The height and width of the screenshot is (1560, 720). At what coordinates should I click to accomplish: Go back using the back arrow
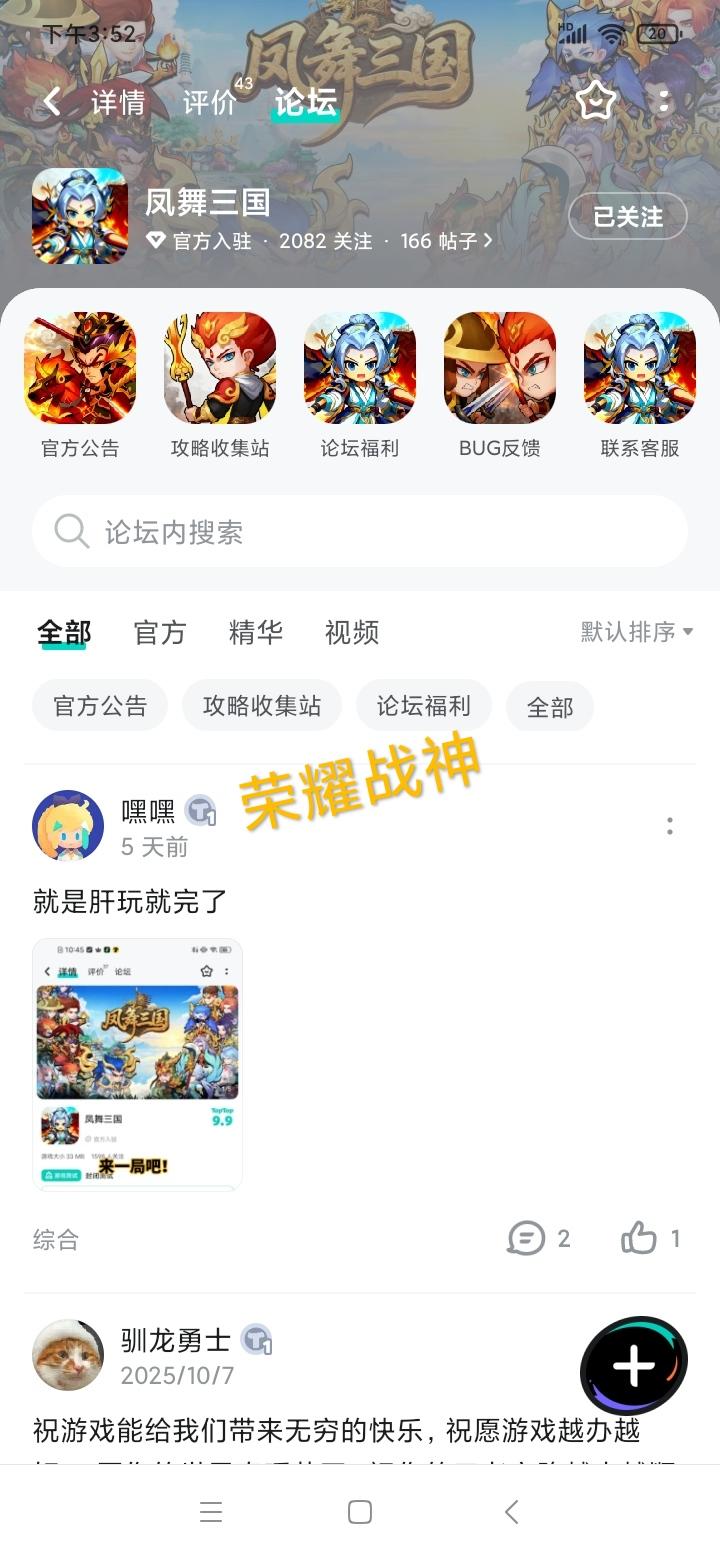point(50,100)
